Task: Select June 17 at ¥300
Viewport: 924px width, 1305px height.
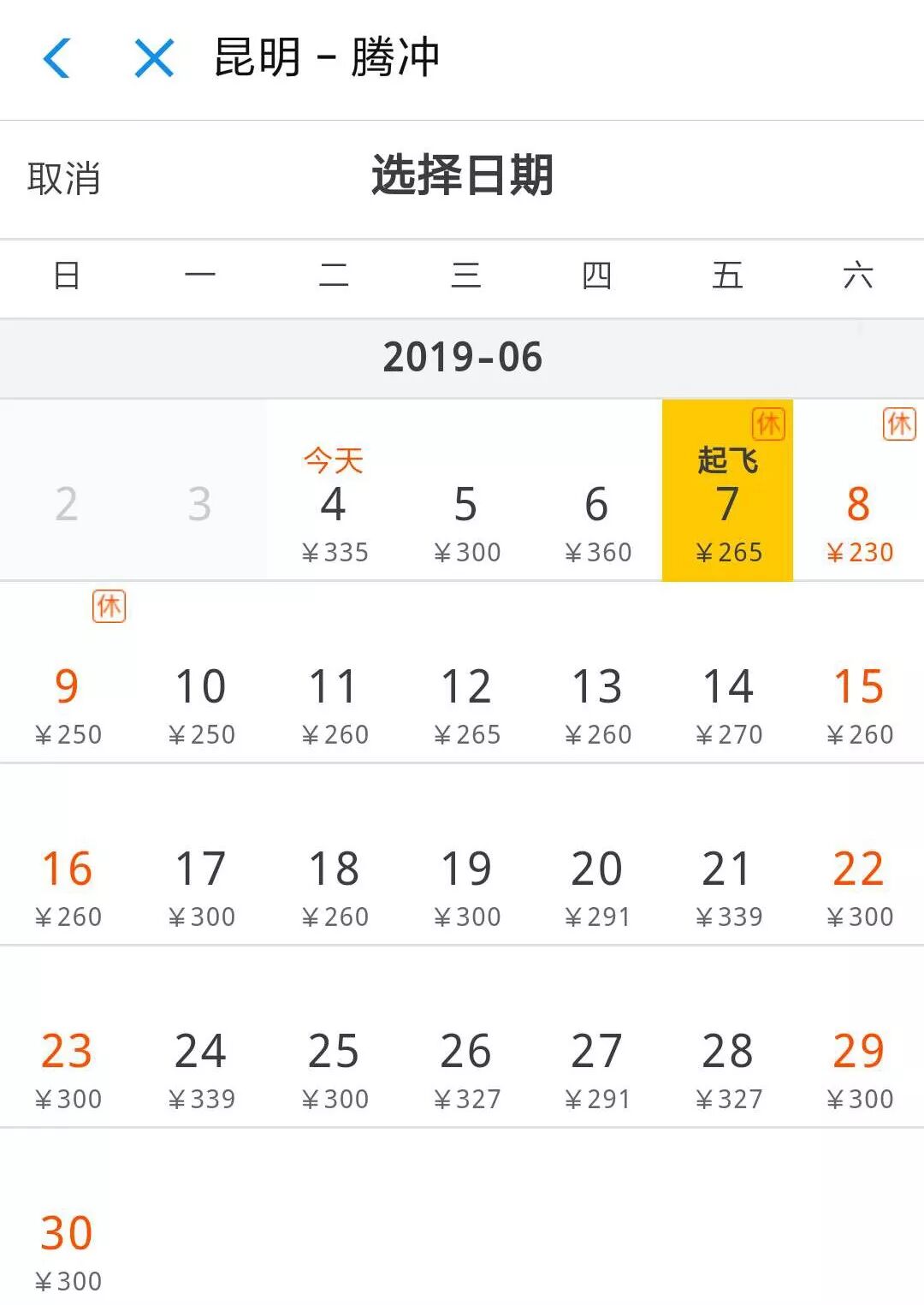Action: tap(201, 855)
